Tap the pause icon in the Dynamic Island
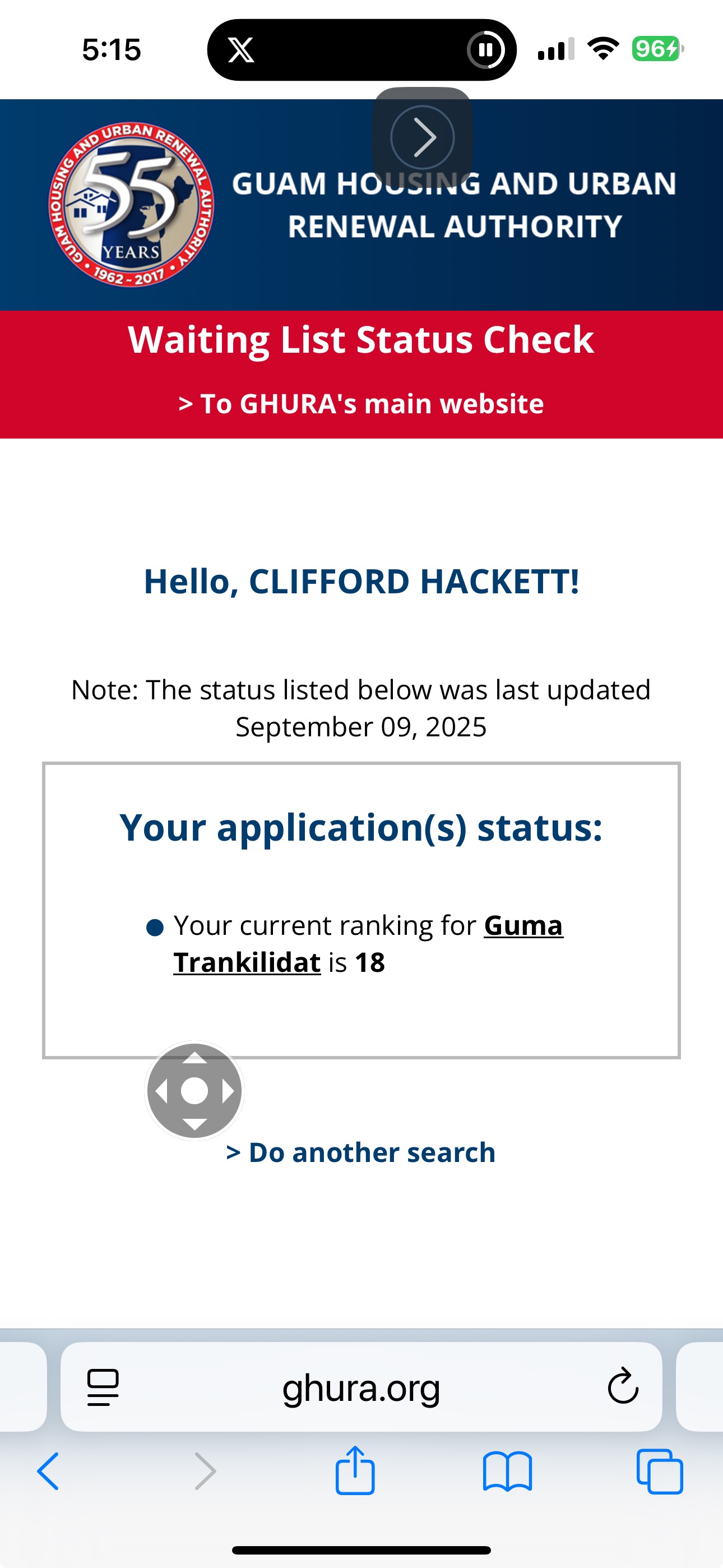723x1568 pixels. point(485,49)
